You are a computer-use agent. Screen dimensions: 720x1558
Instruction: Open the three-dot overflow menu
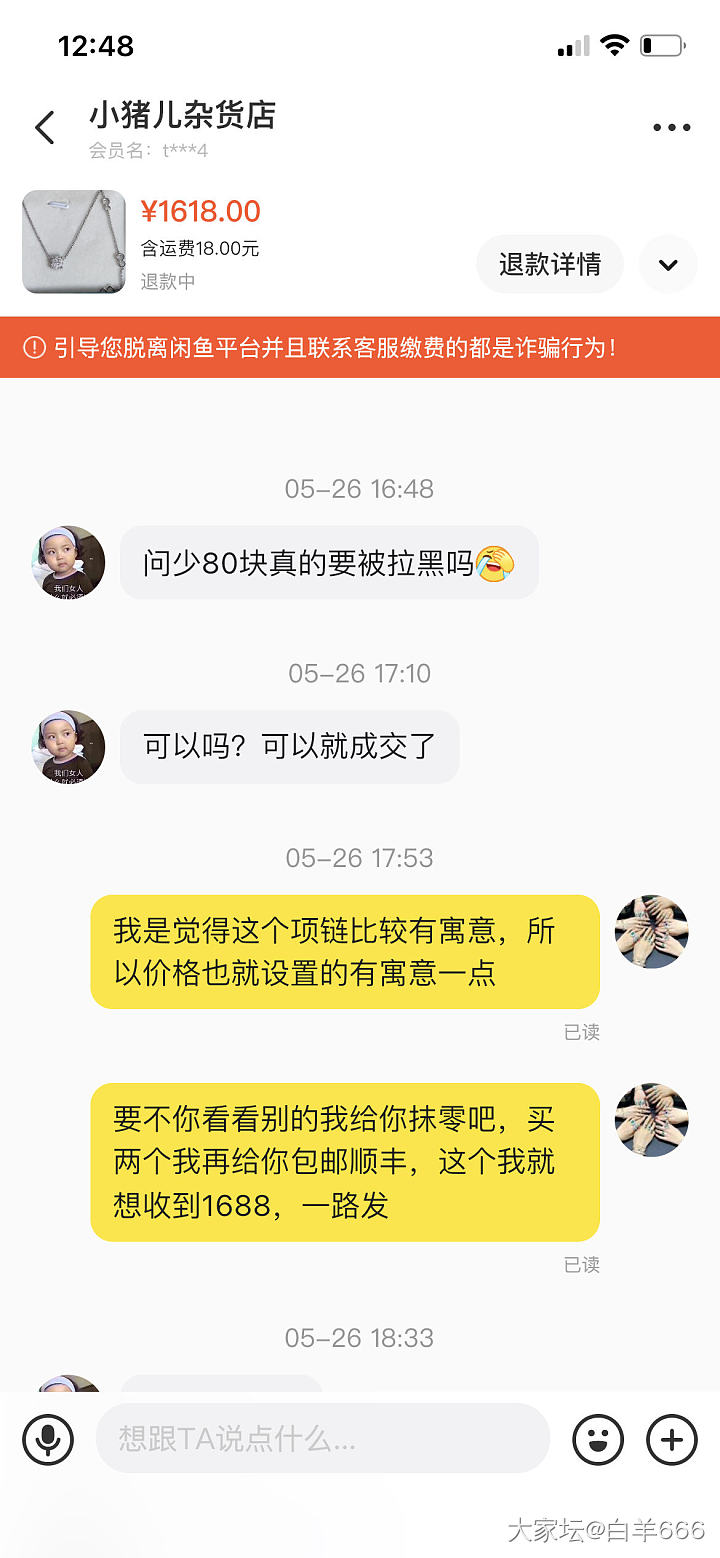coord(671,128)
